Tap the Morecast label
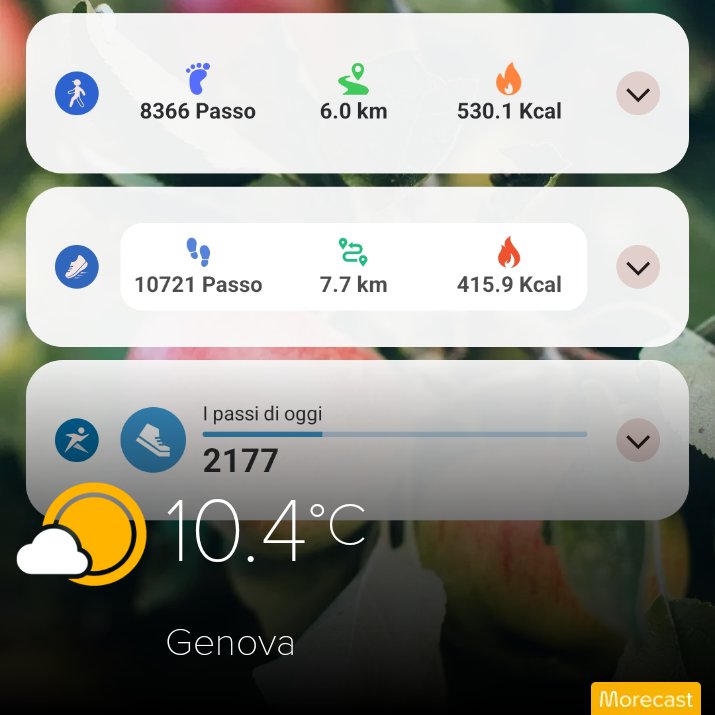 click(x=646, y=699)
